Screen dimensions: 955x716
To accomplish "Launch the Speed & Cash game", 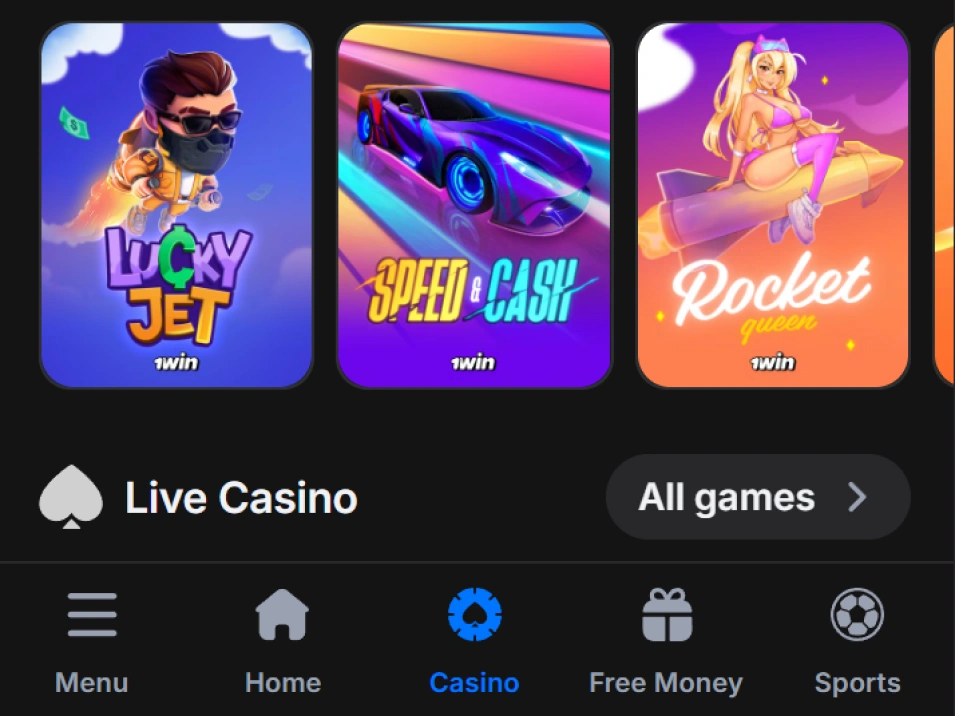I will 474,205.
